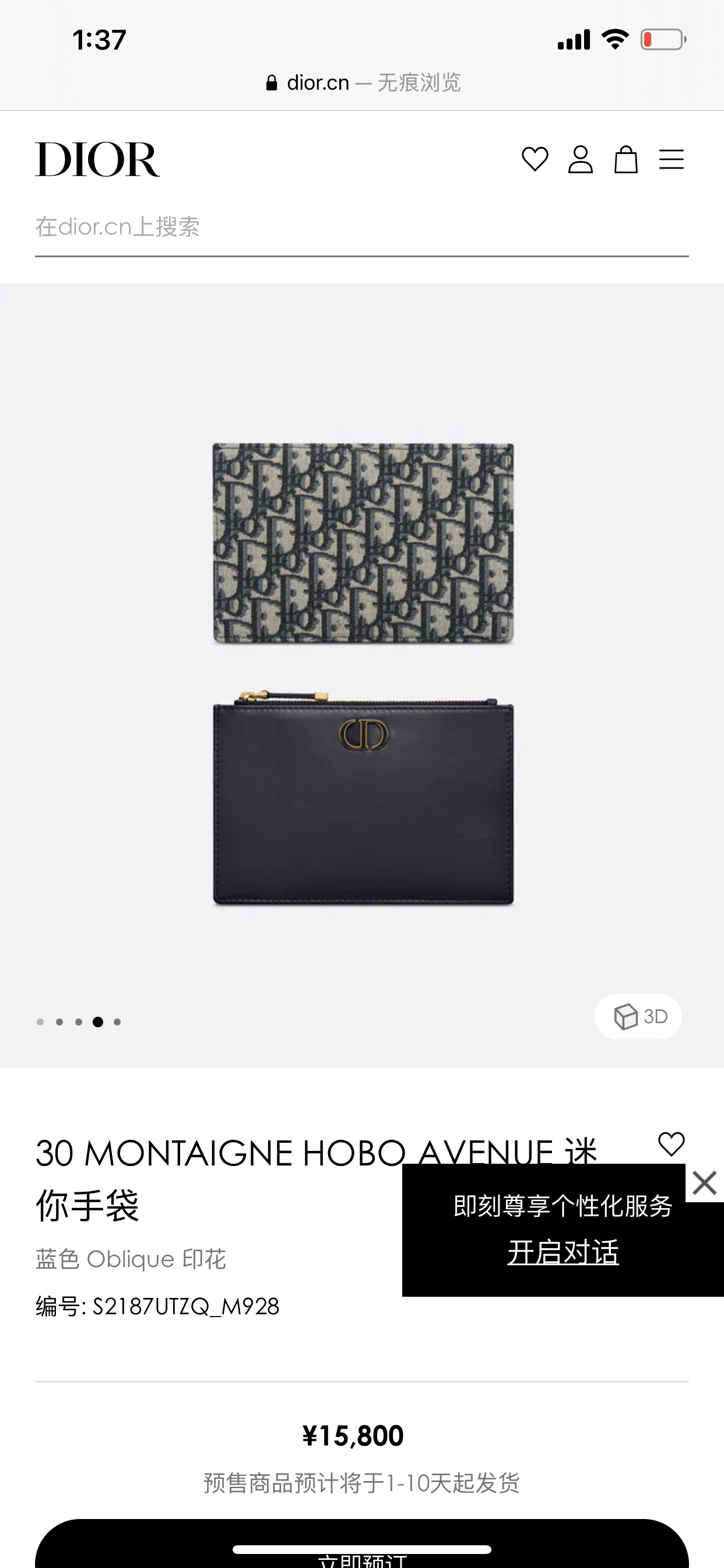Add this mini bag to wishlist
Screen dimensions: 724x1568
[x=671, y=1144]
